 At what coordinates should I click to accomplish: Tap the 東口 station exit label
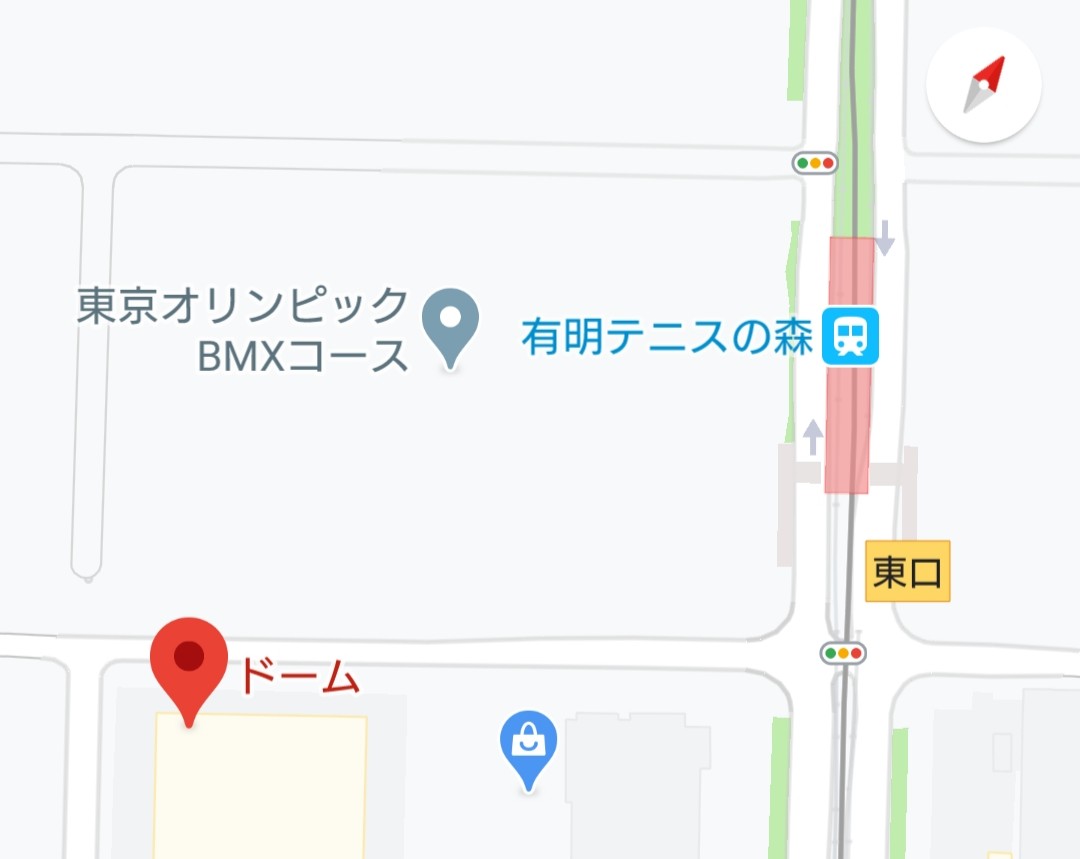907,572
